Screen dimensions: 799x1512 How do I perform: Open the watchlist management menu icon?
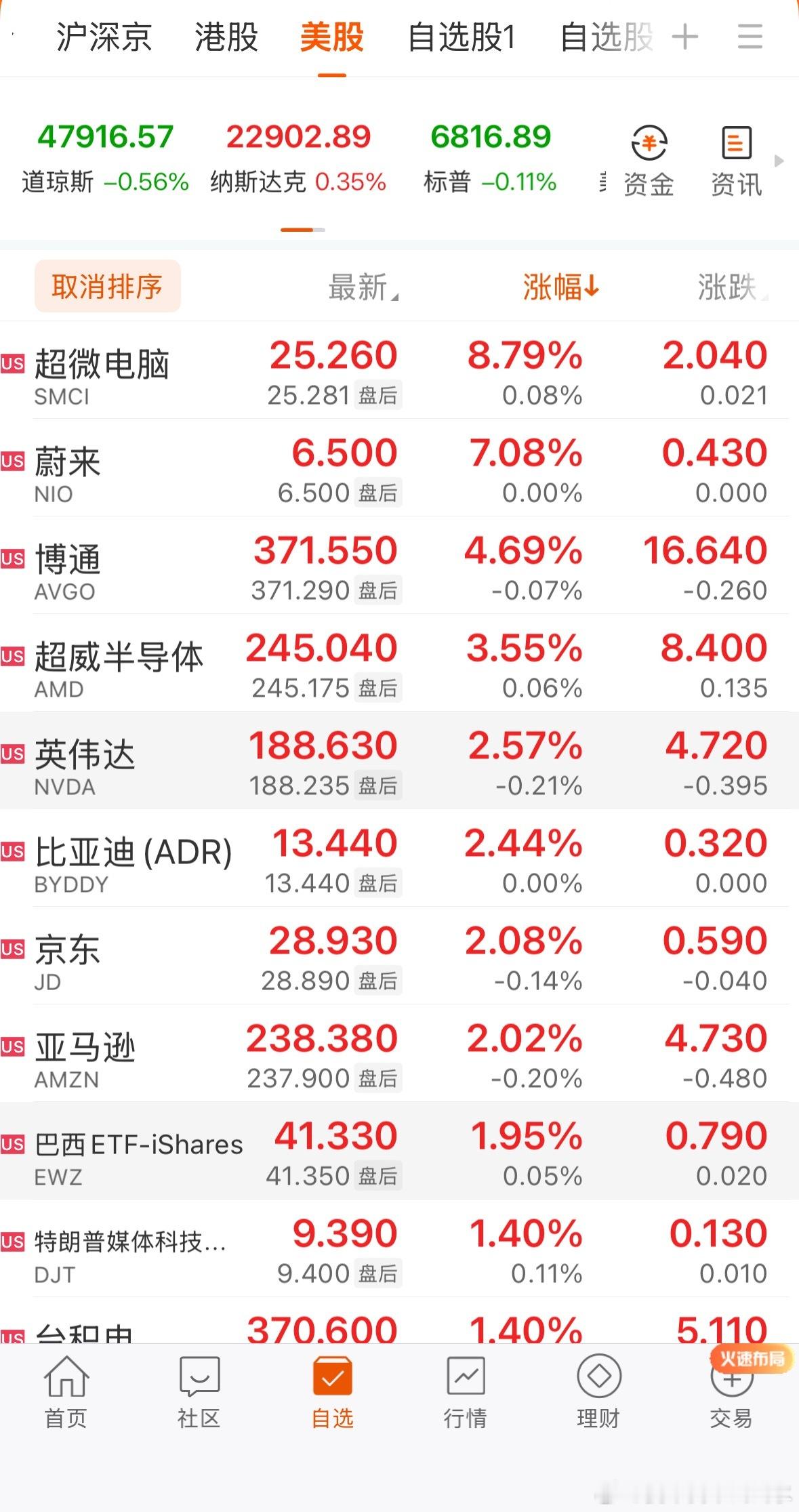coord(750,39)
